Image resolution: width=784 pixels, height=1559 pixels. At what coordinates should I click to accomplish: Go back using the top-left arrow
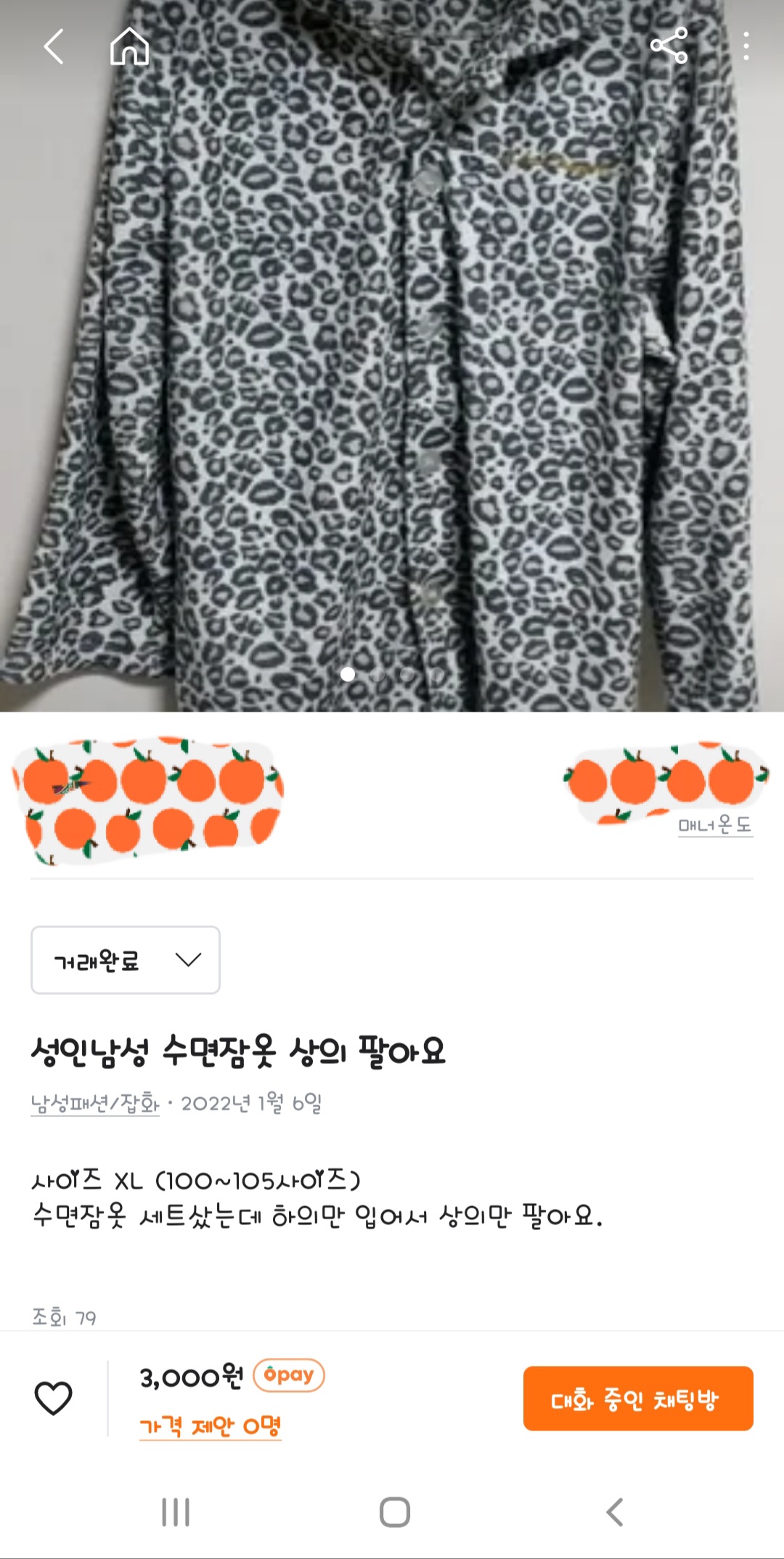click(54, 47)
